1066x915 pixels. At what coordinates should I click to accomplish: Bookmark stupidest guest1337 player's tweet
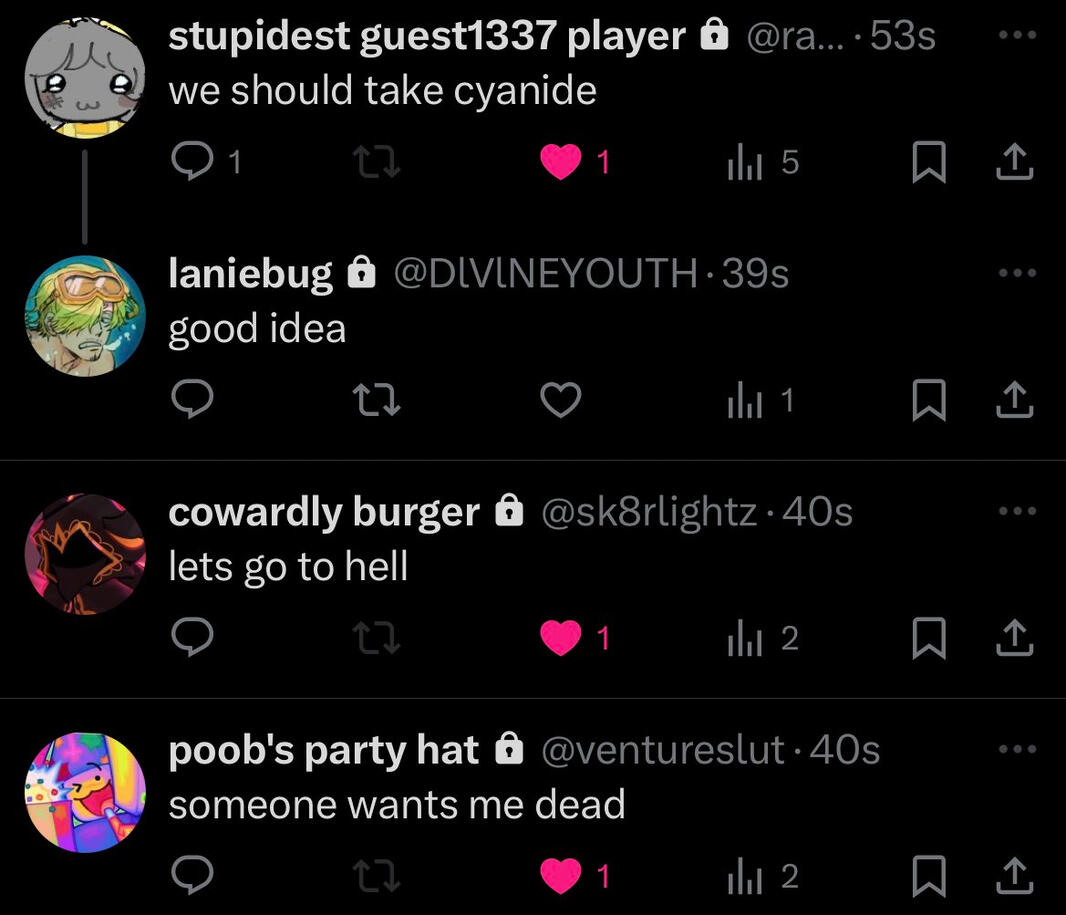tap(928, 163)
